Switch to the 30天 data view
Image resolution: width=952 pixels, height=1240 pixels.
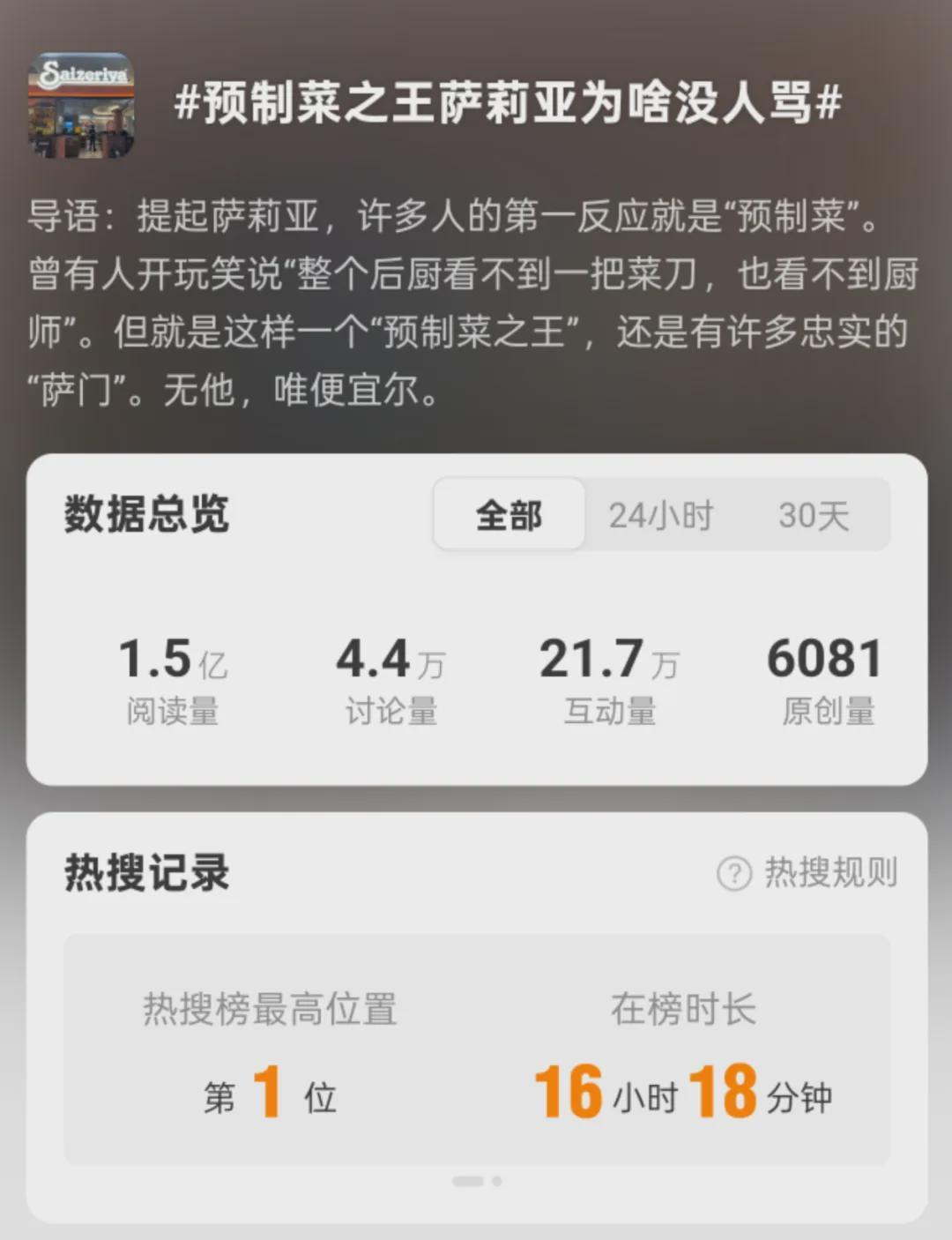813,515
